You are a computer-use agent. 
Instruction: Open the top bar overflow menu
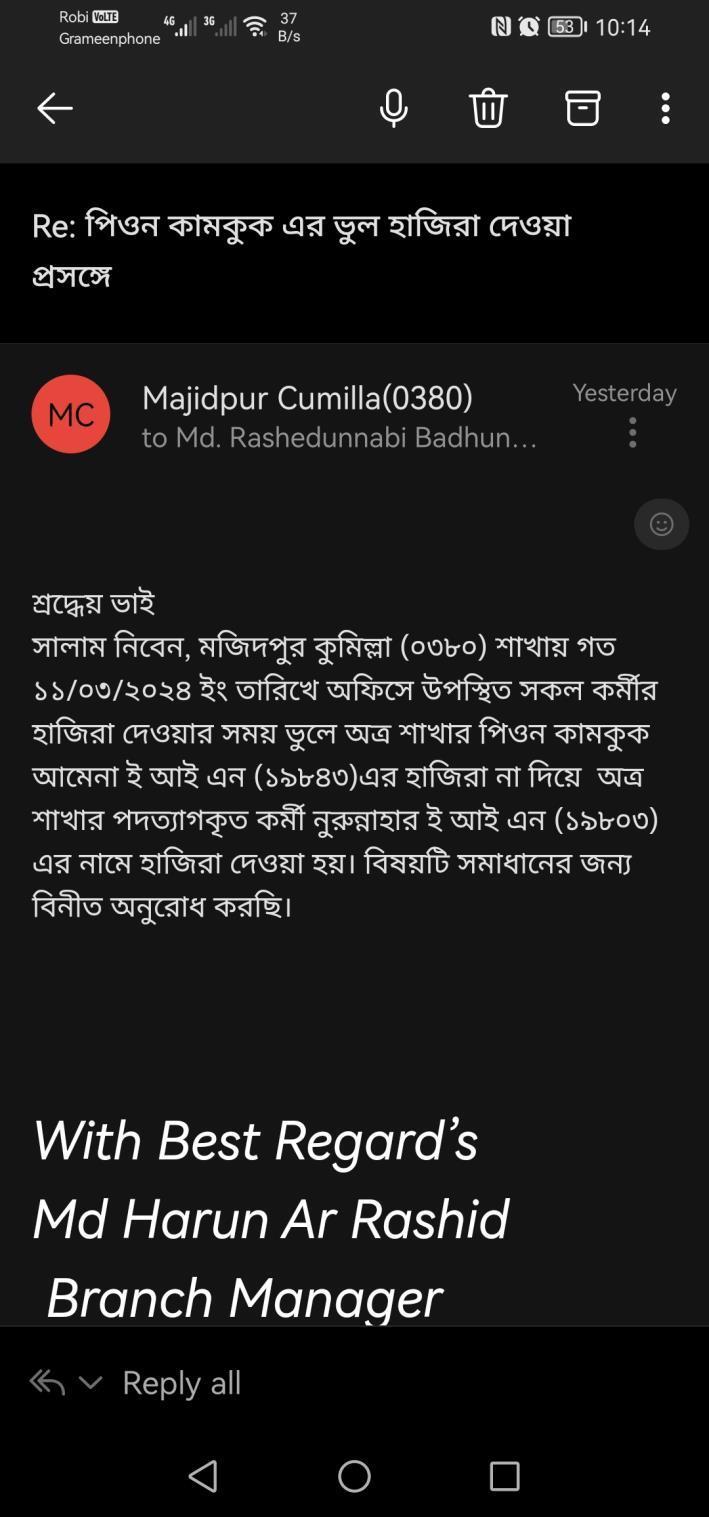[665, 108]
